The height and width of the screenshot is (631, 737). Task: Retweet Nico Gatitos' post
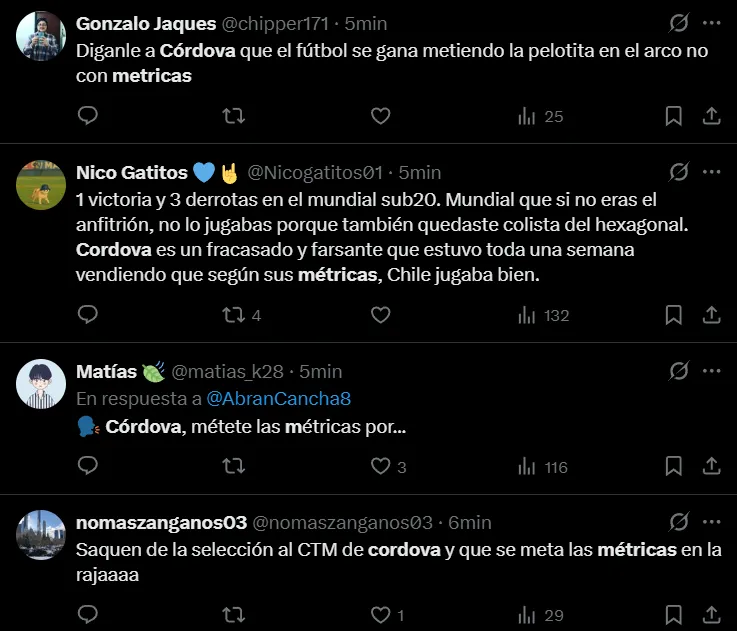tap(234, 315)
